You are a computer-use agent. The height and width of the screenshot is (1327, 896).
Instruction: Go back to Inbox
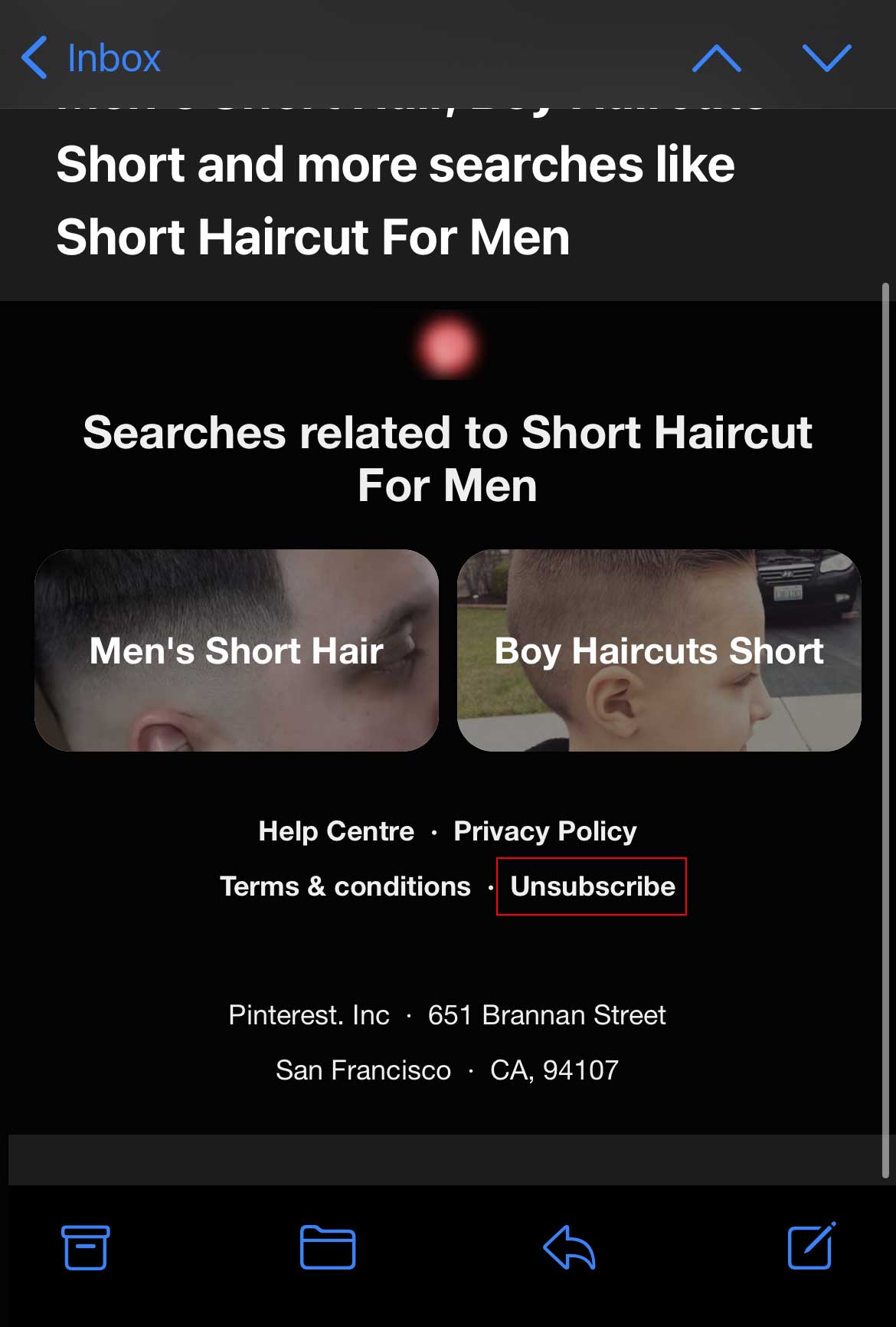click(x=92, y=58)
